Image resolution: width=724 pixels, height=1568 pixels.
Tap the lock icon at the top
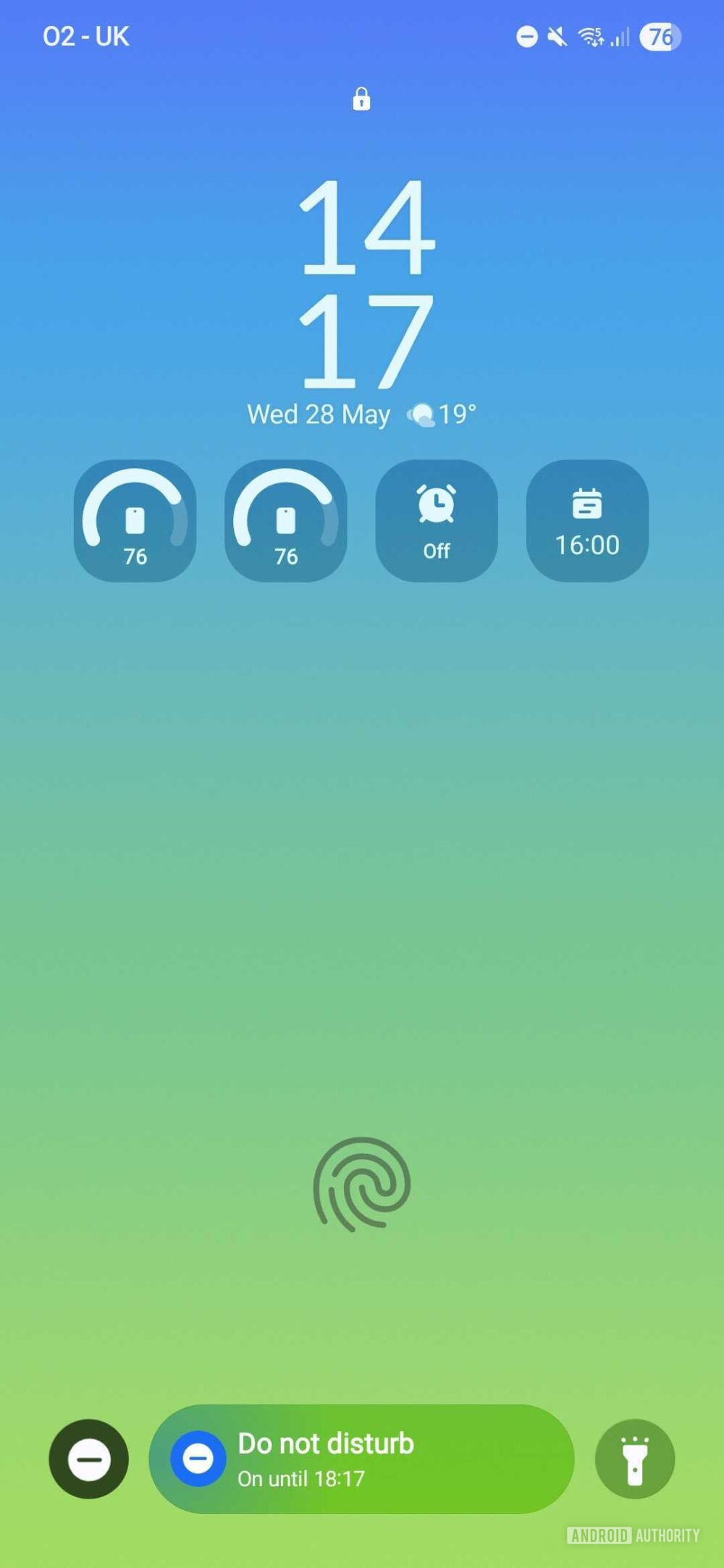[361, 100]
